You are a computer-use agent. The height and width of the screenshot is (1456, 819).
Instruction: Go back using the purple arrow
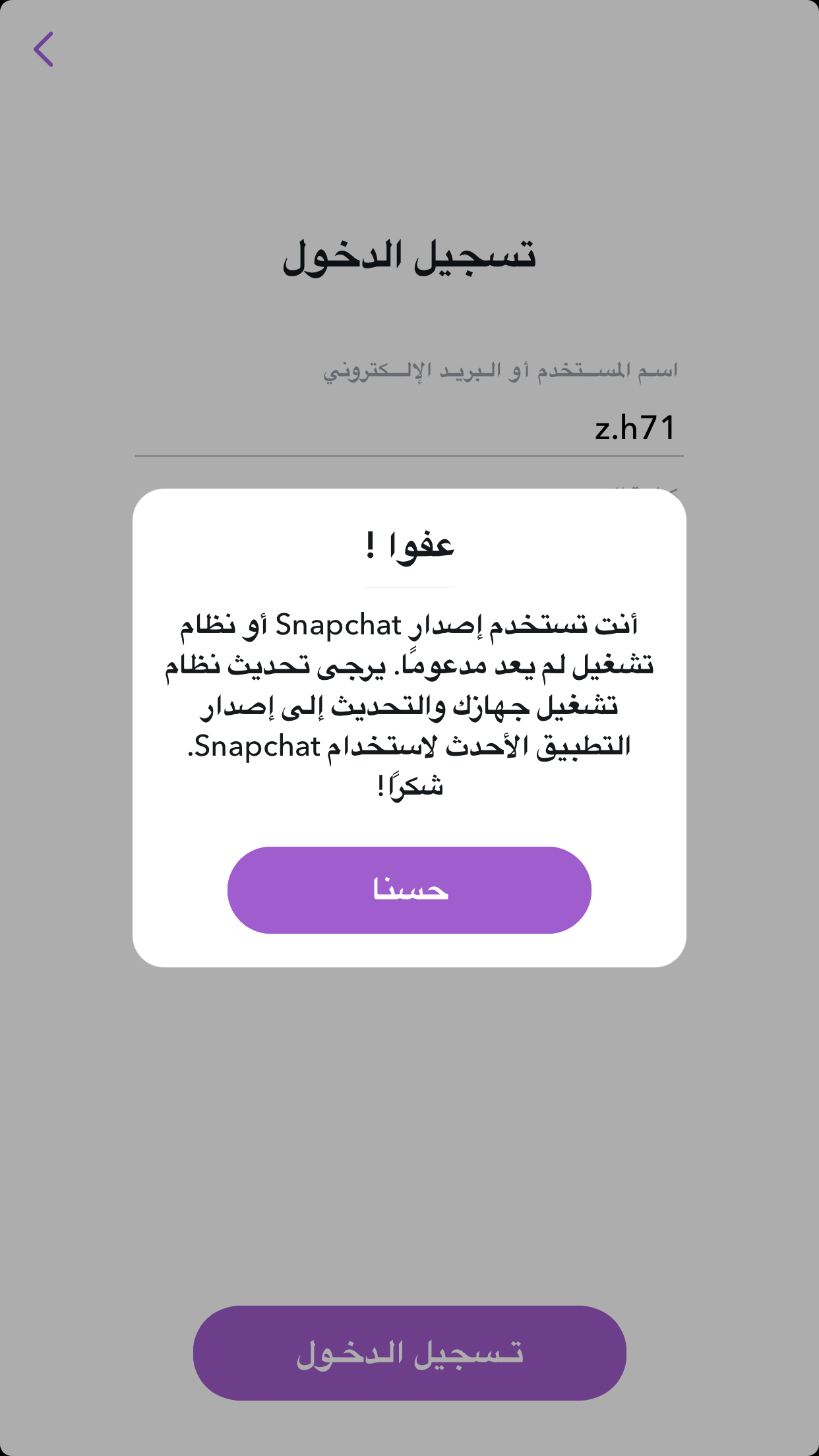click(44, 49)
